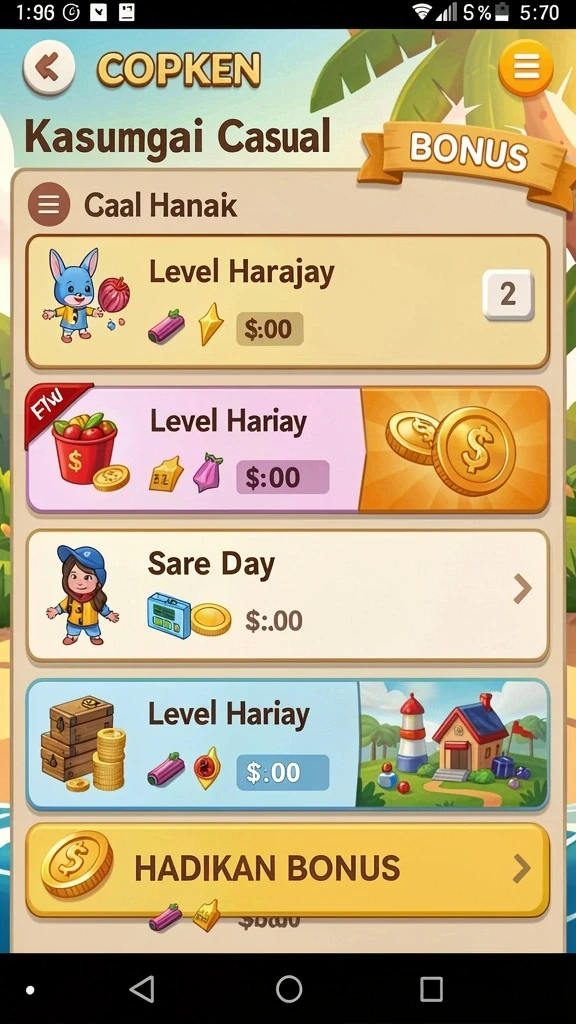Viewport: 576px width, 1024px height.
Task: Go back with the arrow beside COPKEN
Action: pyautogui.click(x=48, y=67)
